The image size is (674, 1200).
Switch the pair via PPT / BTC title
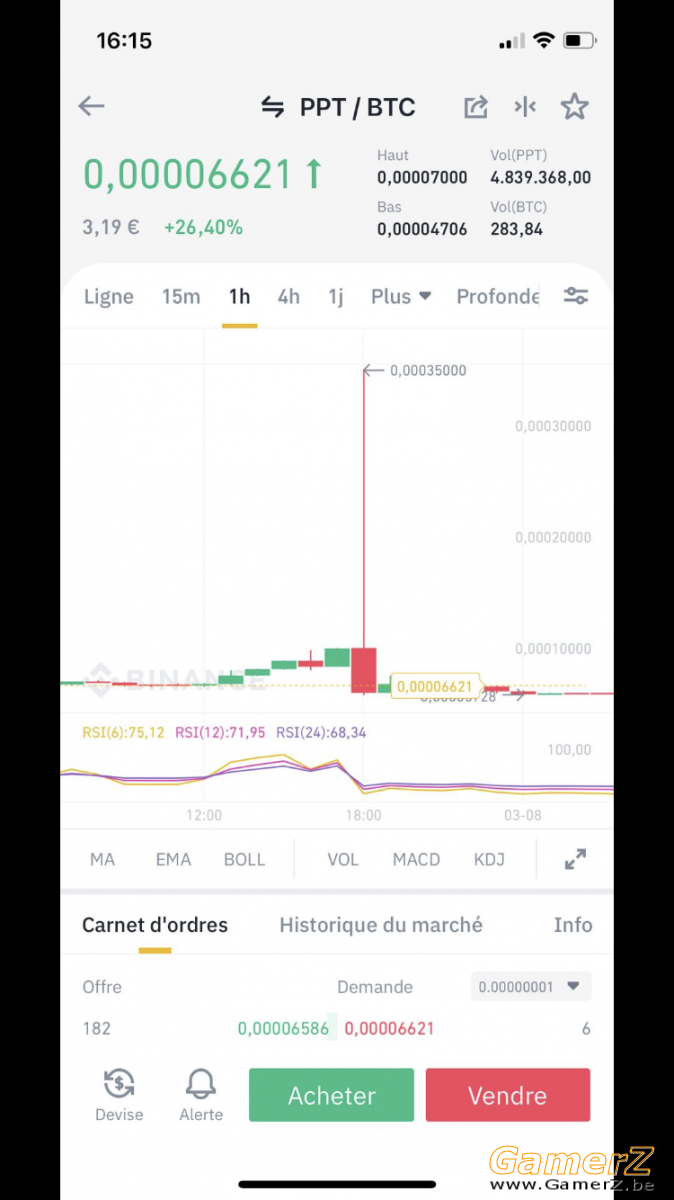[x=338, y=107]
